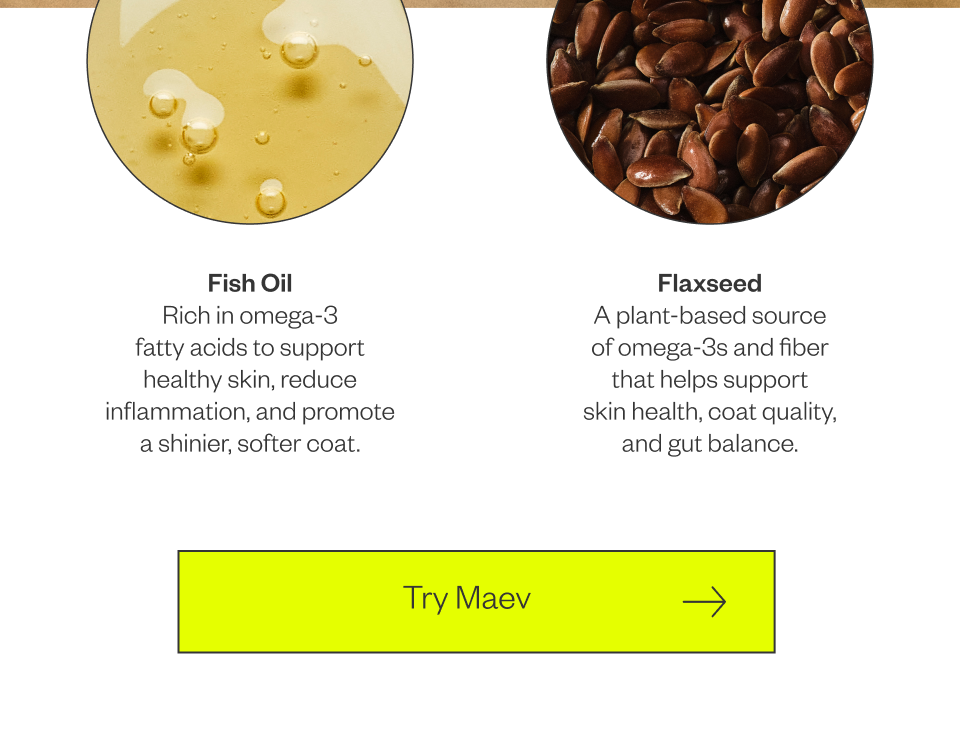Tap the Try Maev button

[x=476, y=602]
